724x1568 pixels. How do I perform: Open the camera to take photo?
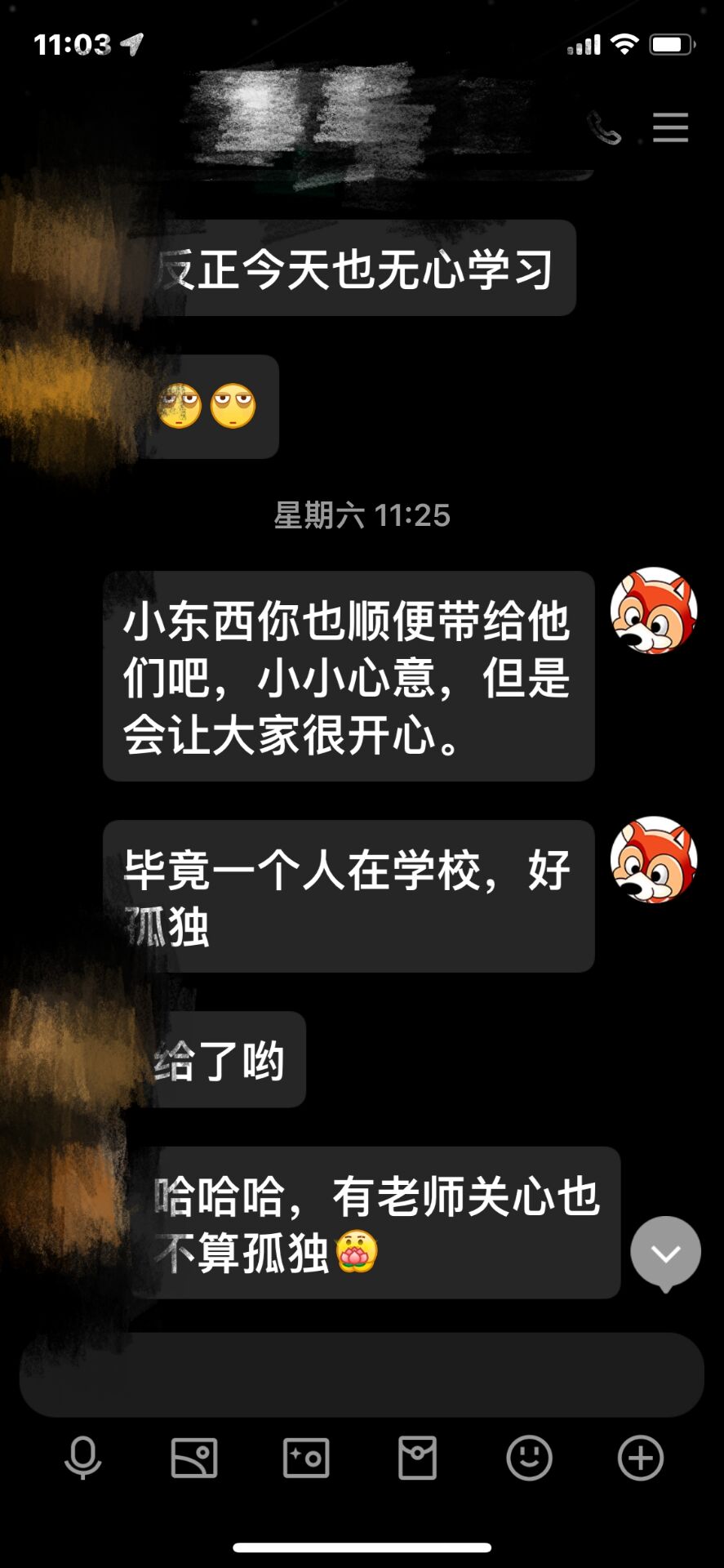pos(306,1458)
